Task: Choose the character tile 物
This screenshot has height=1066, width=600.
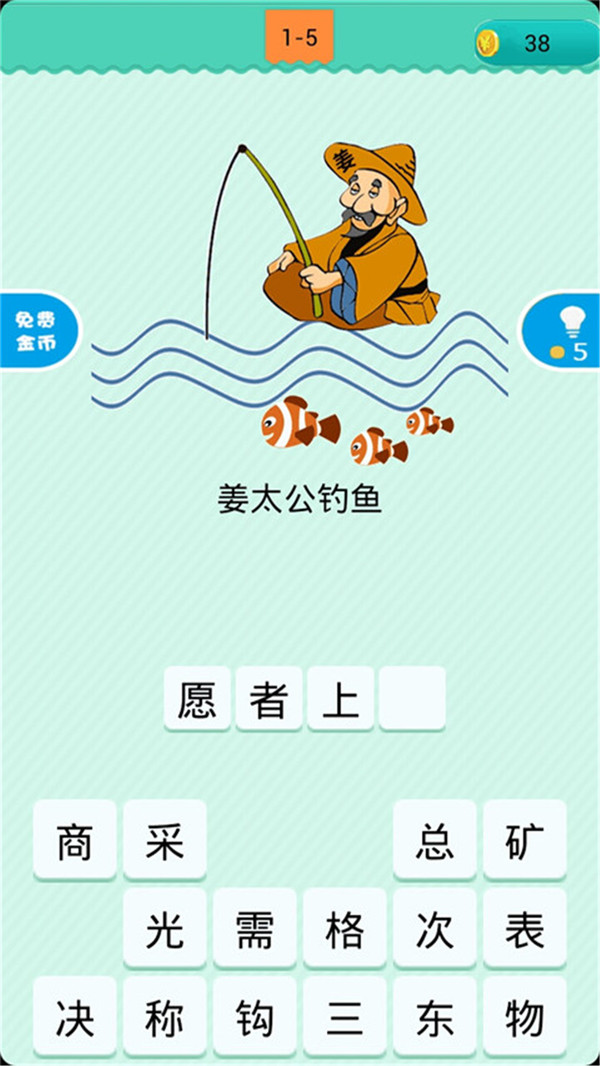Action: click(524, 1018)
